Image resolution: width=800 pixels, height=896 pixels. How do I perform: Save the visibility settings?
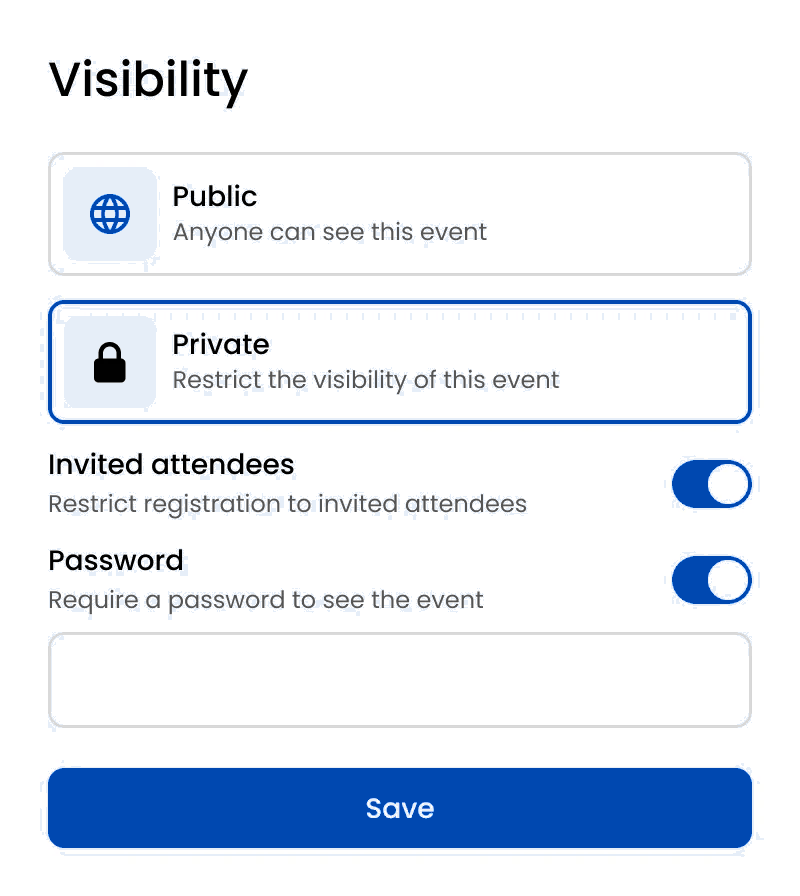(399, 808)
